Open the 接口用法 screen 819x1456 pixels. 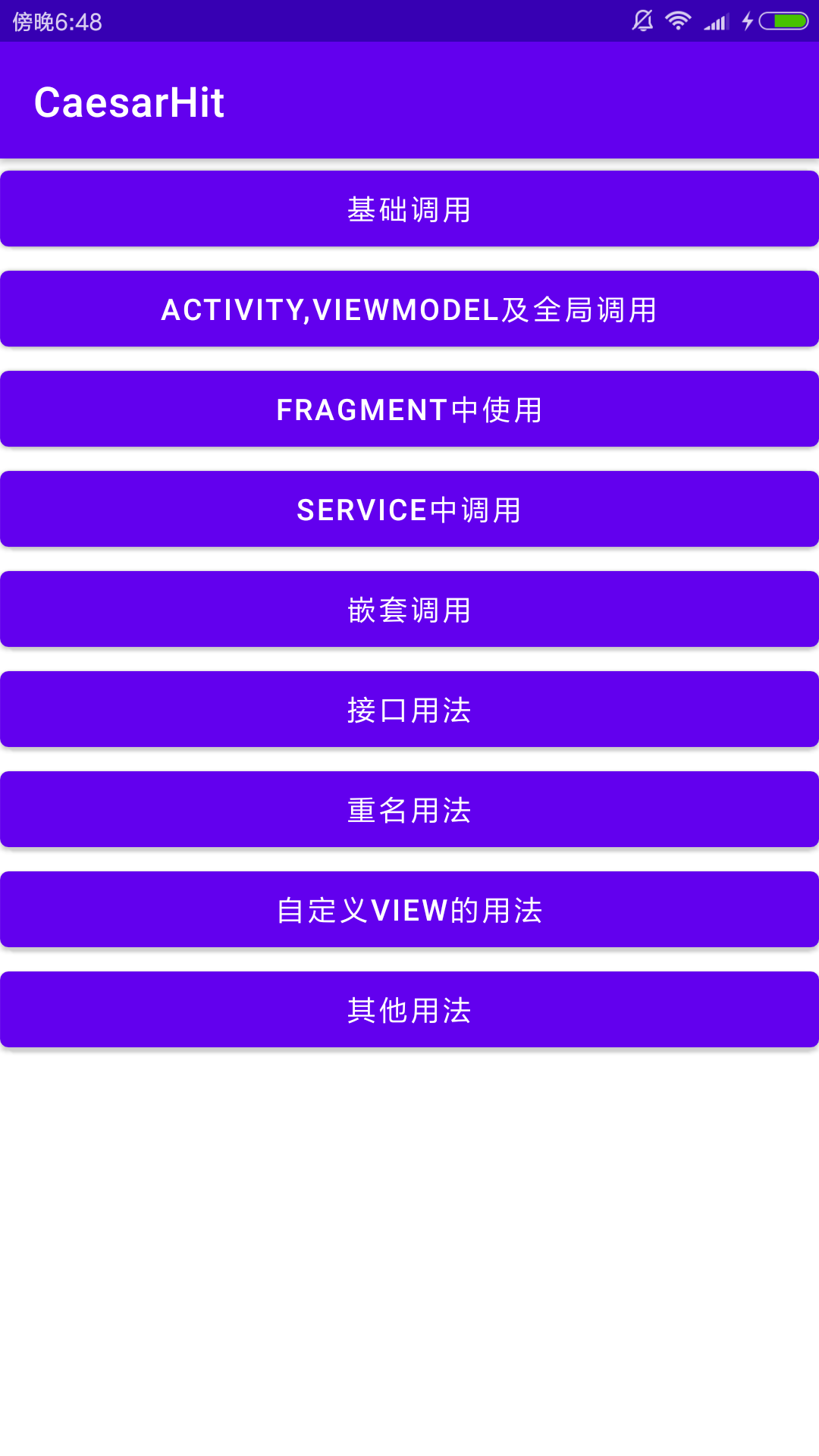[409, 709]
